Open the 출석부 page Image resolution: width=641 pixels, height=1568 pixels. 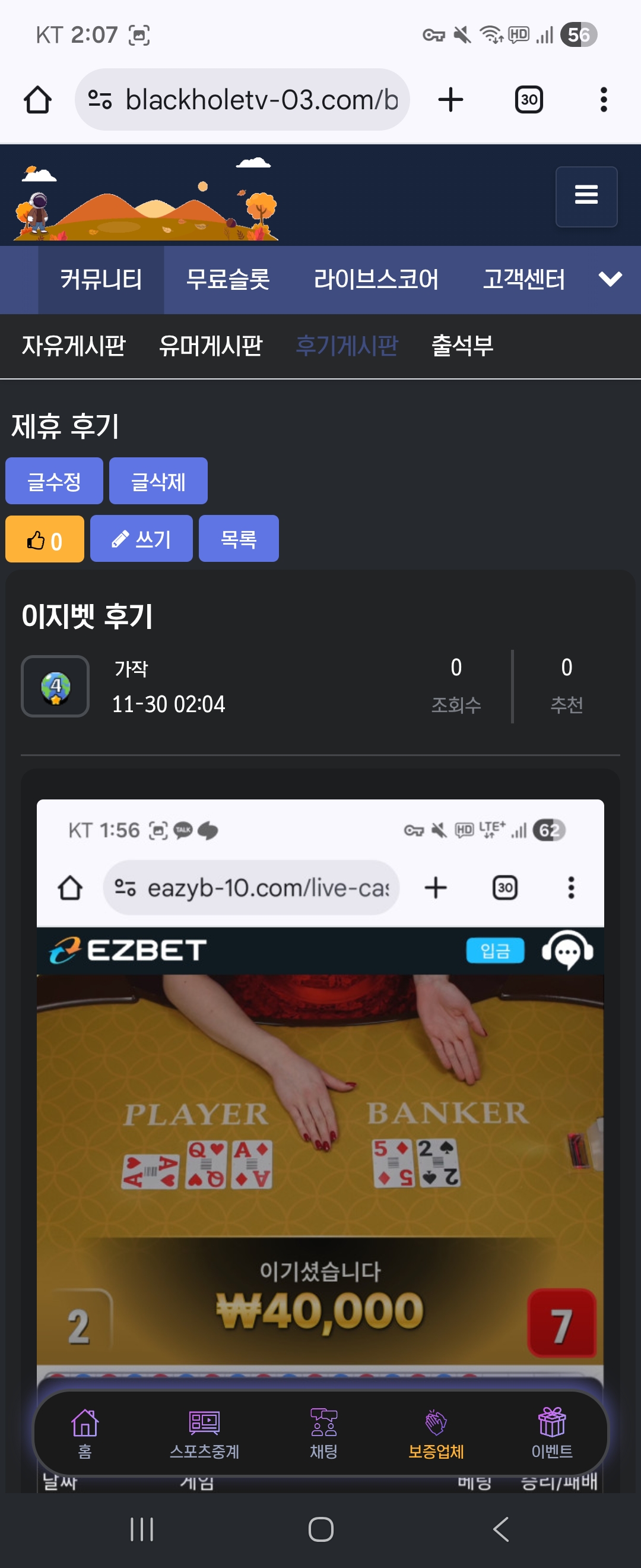coord(462,346)
